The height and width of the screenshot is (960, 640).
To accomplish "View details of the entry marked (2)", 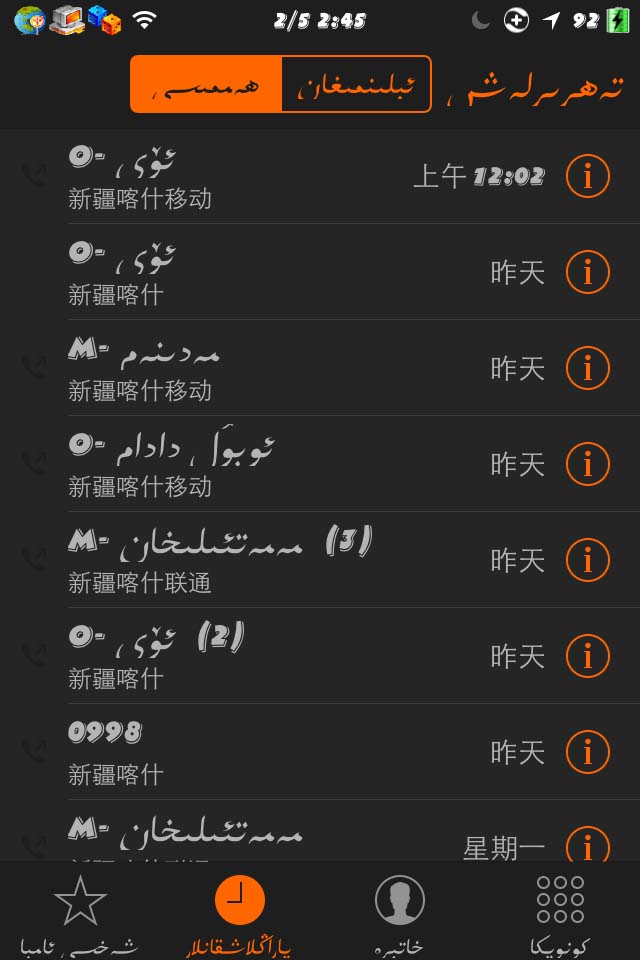I will pyautogui.click(x=588, y=656).
